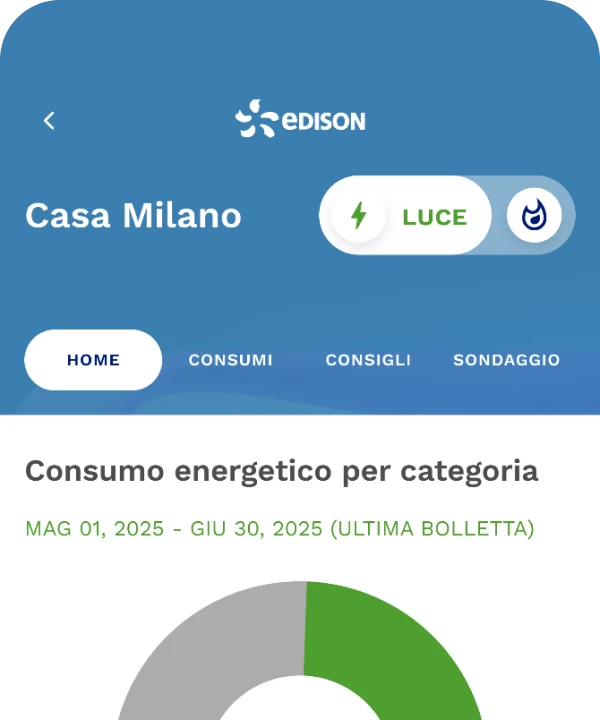The height and width of the screenshot is (720, 600).
Task: Go to the SONDAGGIO tab
Action: (506, 360)
